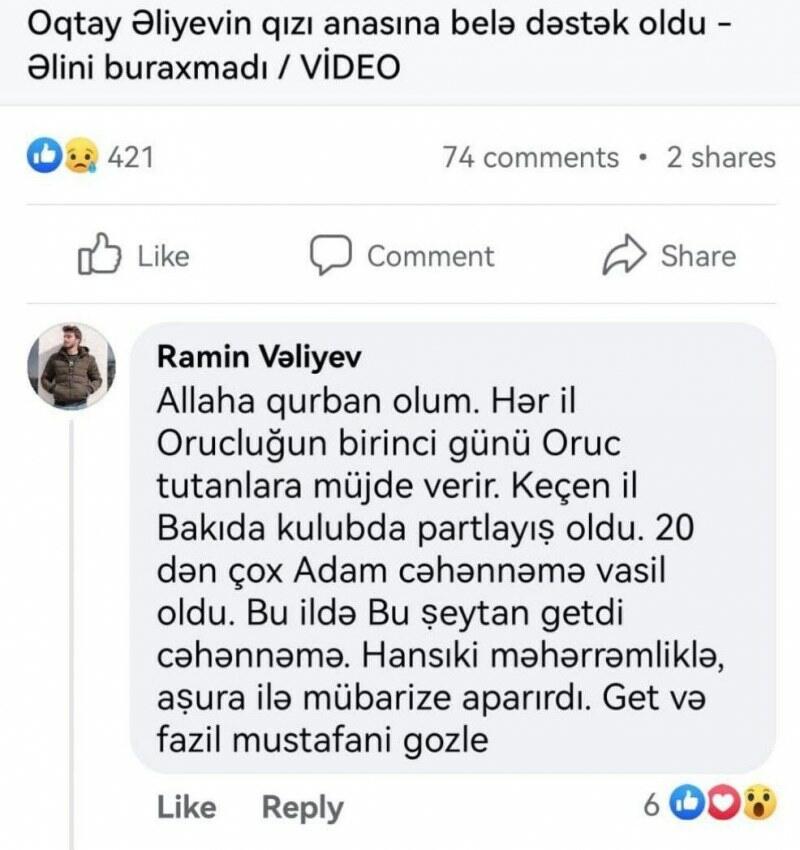The height and width of the screenshot is (850, 800).
Task: Open the 74 comments list
Action: (530, 157)
